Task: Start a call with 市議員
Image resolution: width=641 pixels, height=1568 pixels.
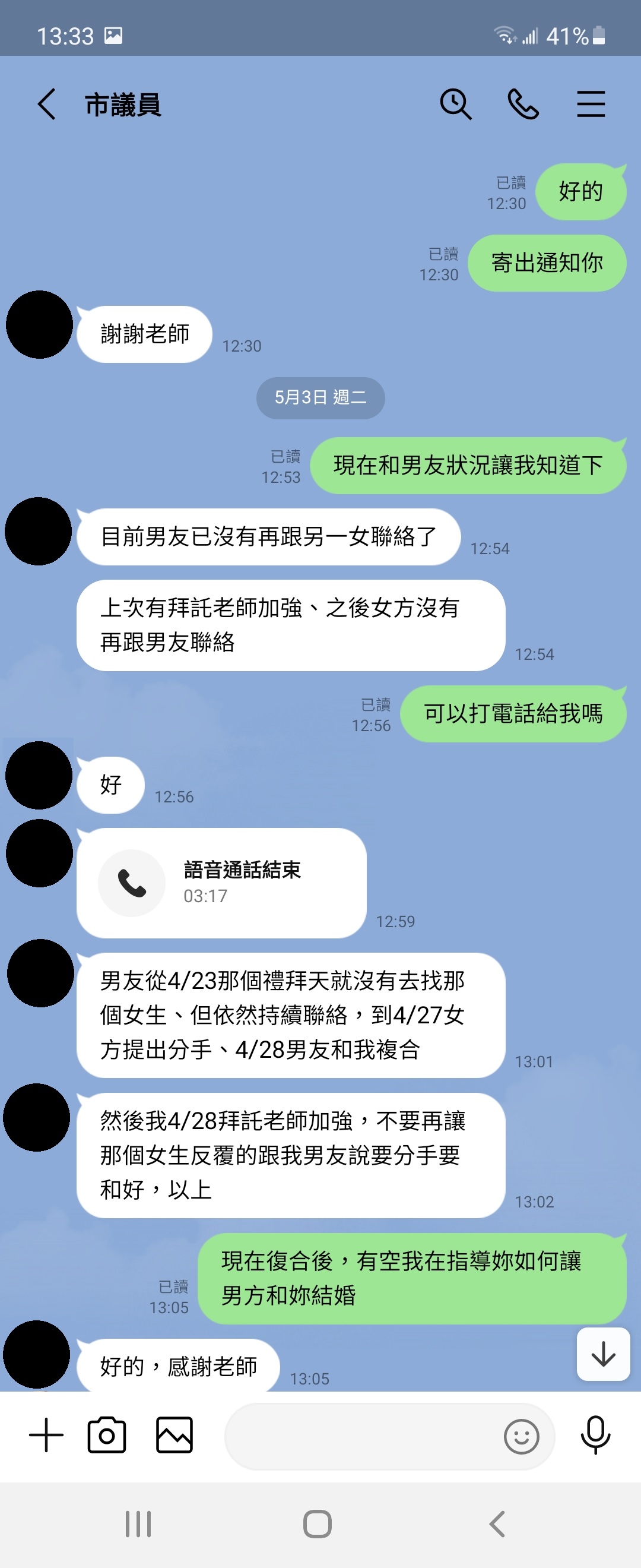Action: coord(523,104)
